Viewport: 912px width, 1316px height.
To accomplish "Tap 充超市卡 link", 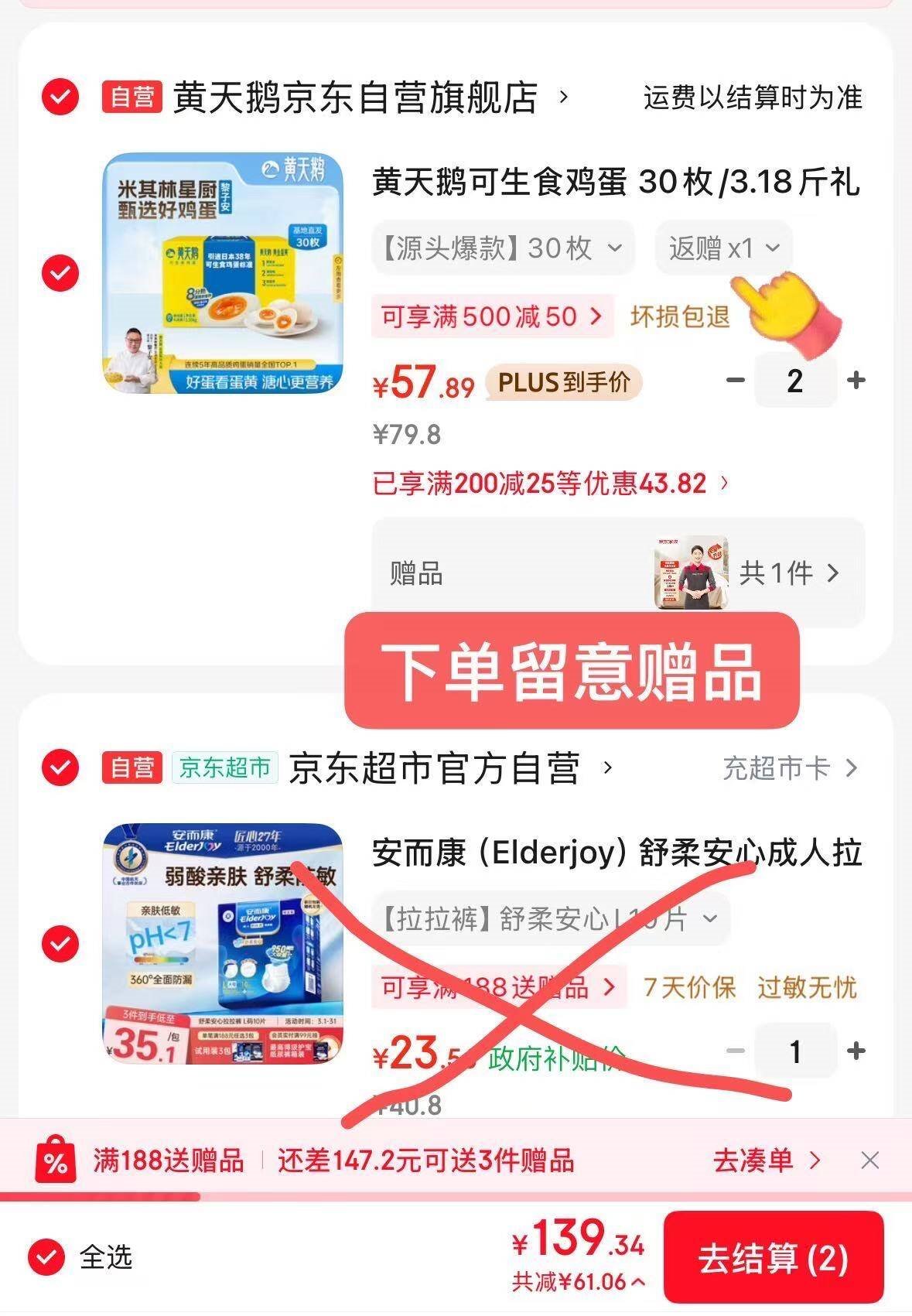I will point(790,769).
